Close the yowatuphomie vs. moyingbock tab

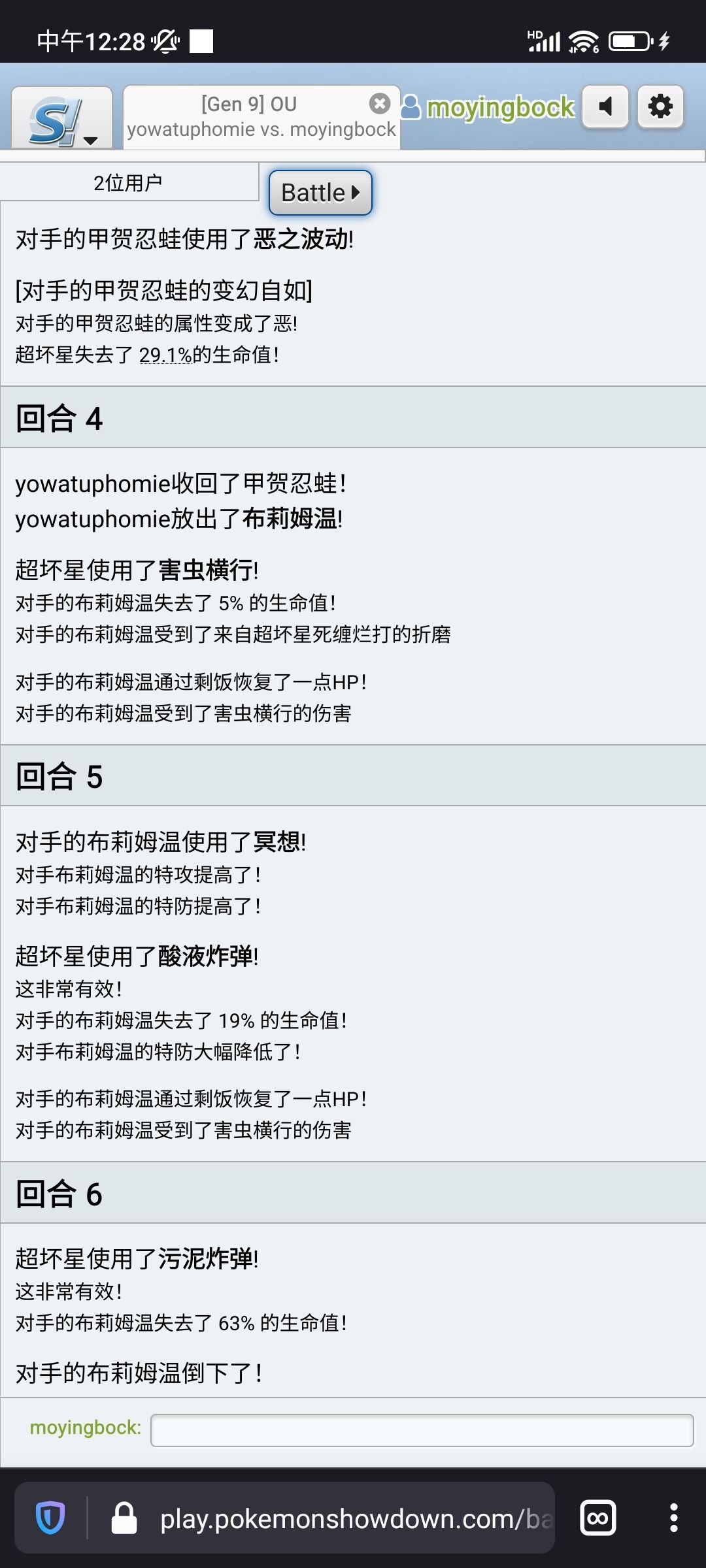coord(379,103)
